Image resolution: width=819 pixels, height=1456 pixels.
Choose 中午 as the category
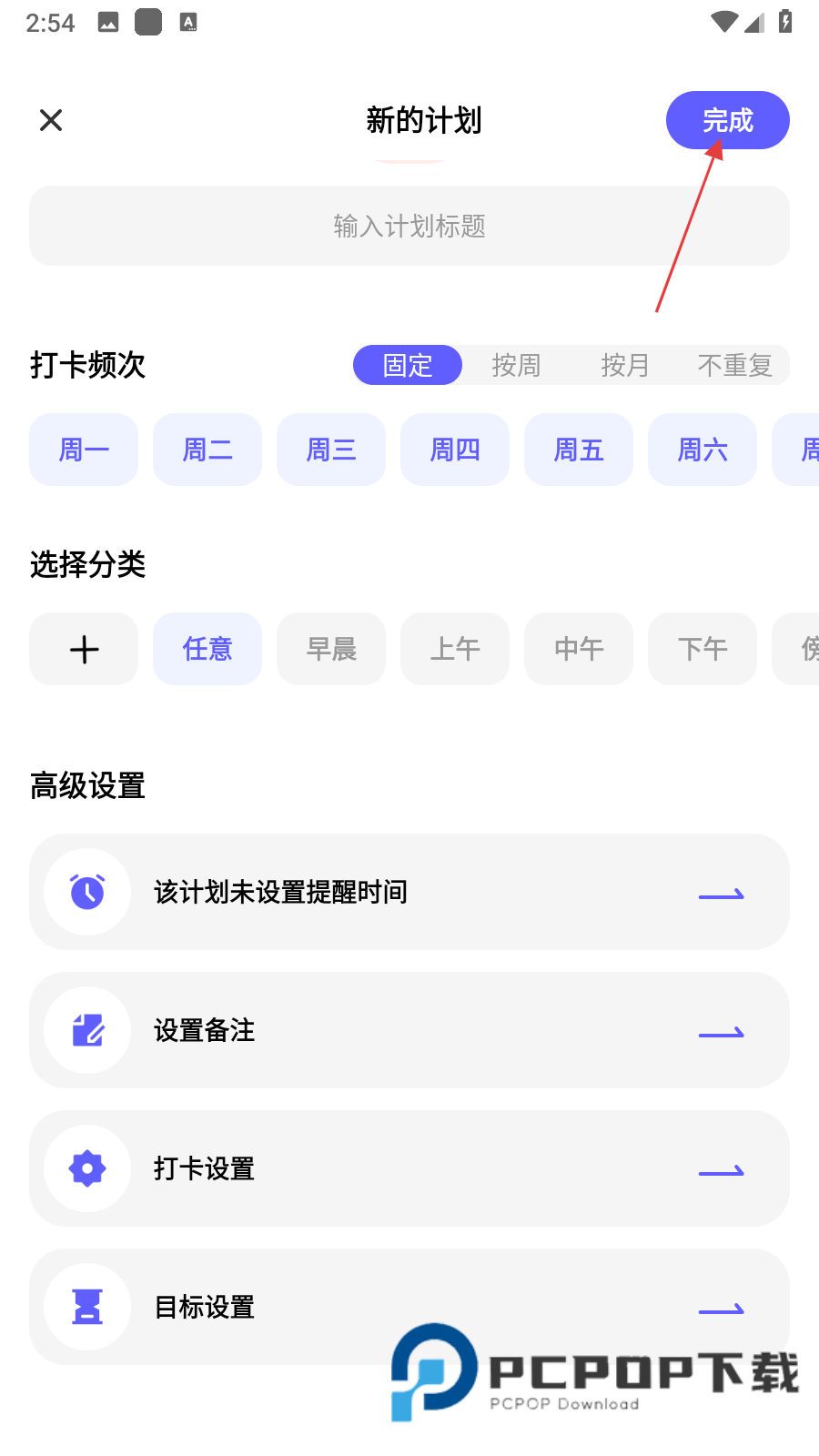pos(578,649)
